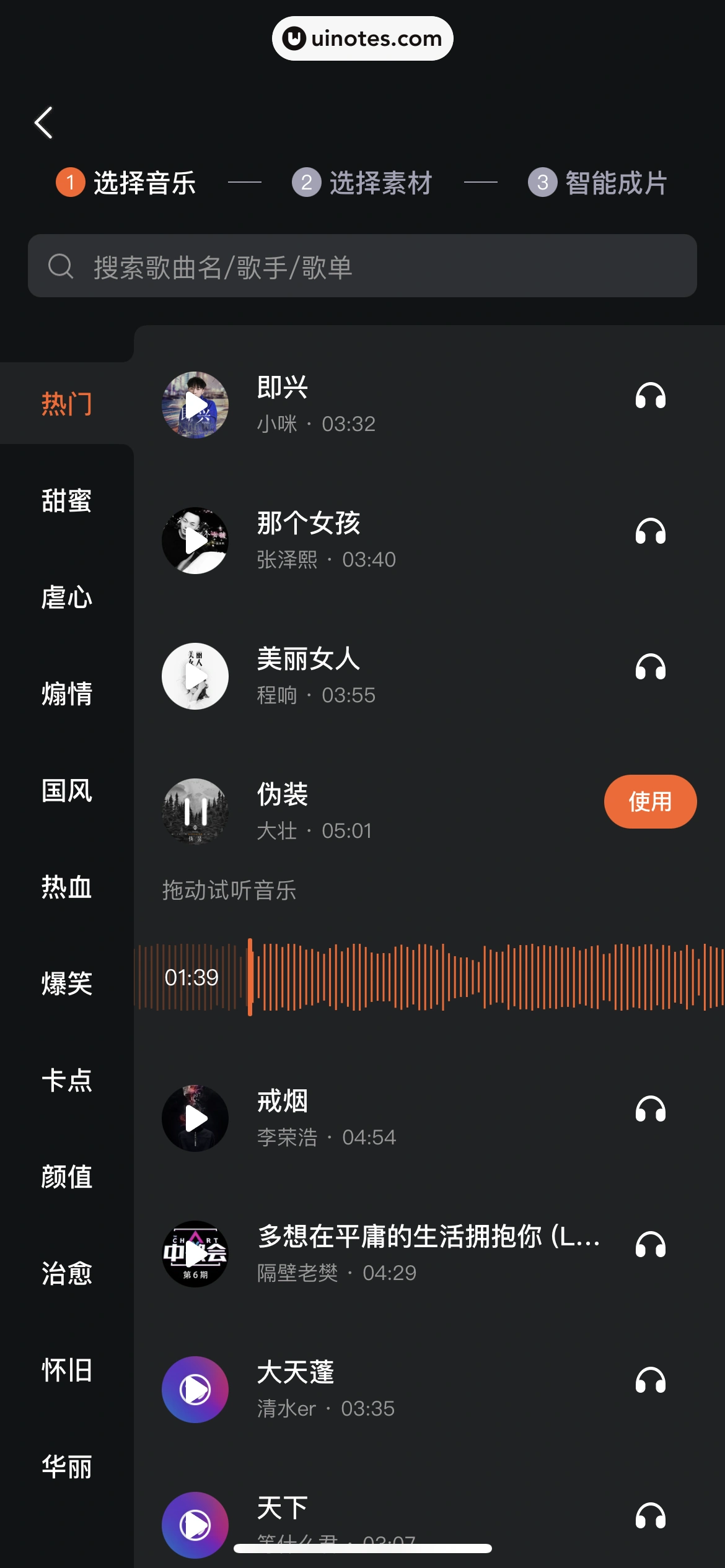This screenshot has height=1568, width=725.
Task: Go back with the top-left chevron
Action: (43, 123)
